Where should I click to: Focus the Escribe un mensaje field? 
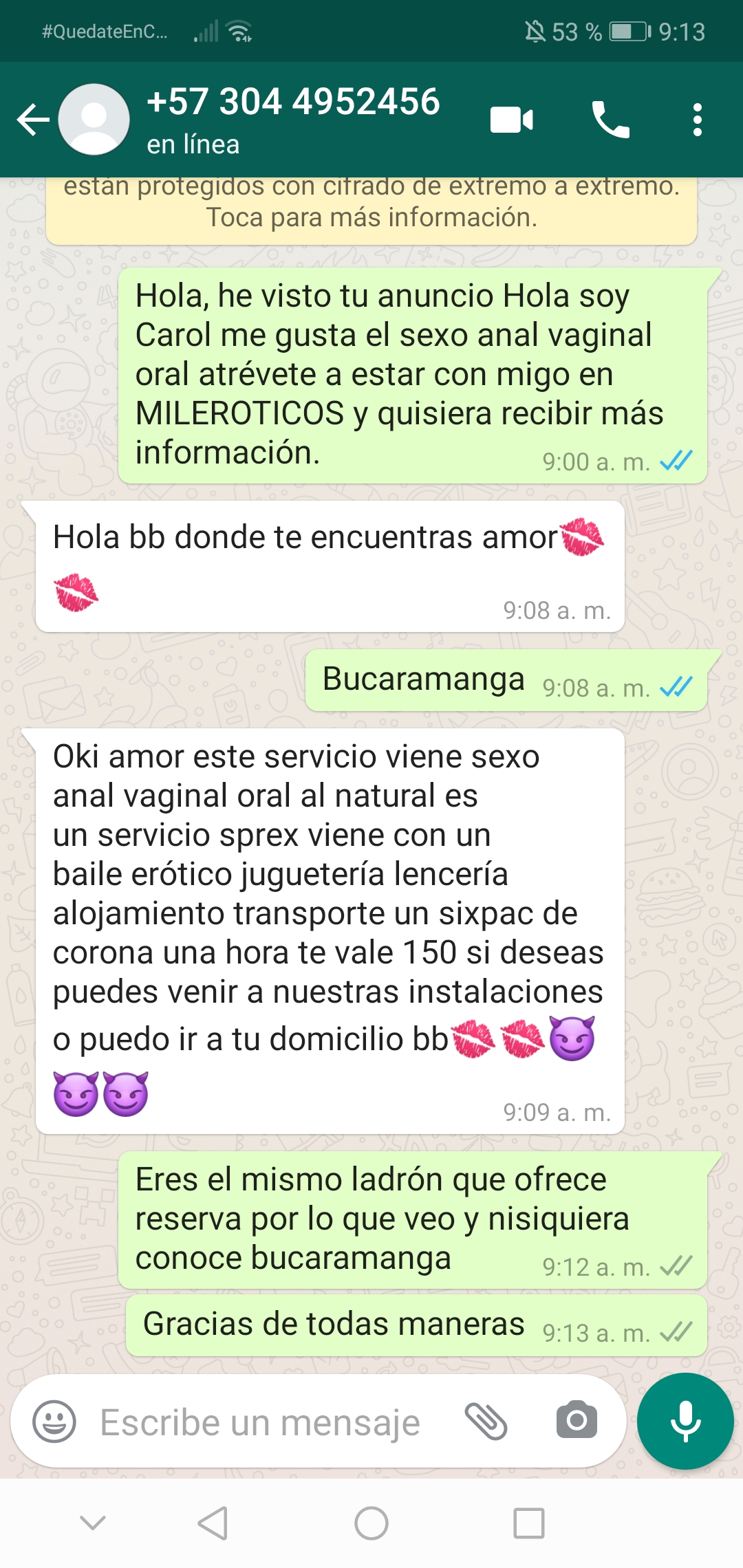pyautogui.click(x=260, y=1422)
